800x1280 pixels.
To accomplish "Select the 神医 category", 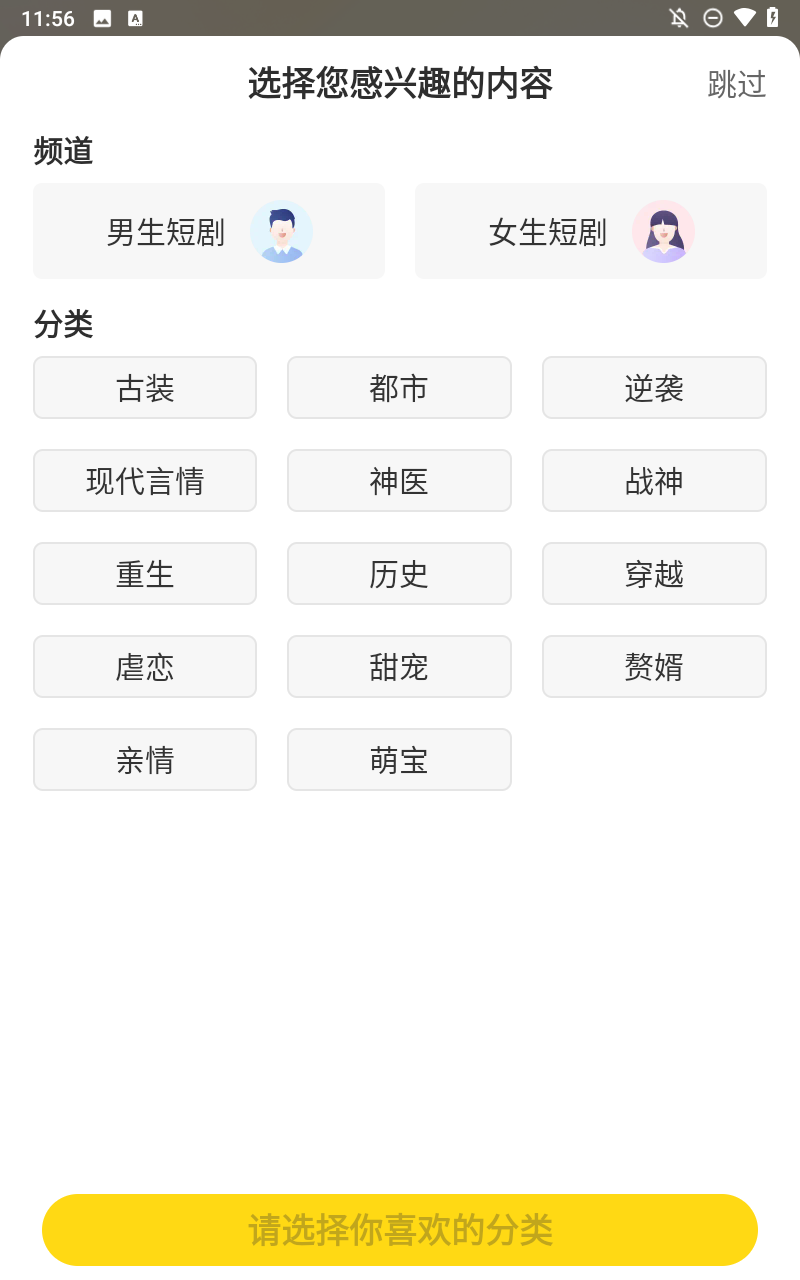I will (x=399, y=481).
